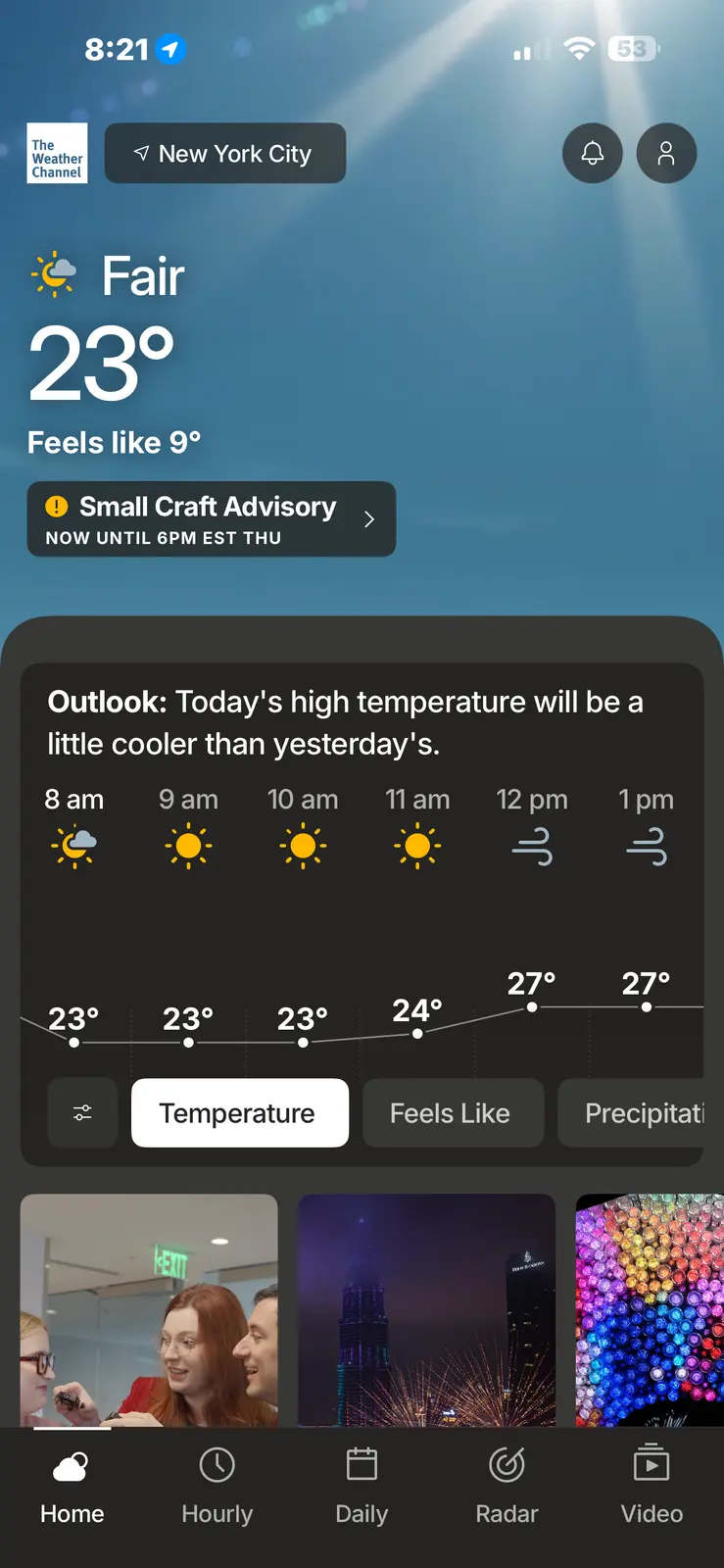Open the user profile icon

click(666, 153)
